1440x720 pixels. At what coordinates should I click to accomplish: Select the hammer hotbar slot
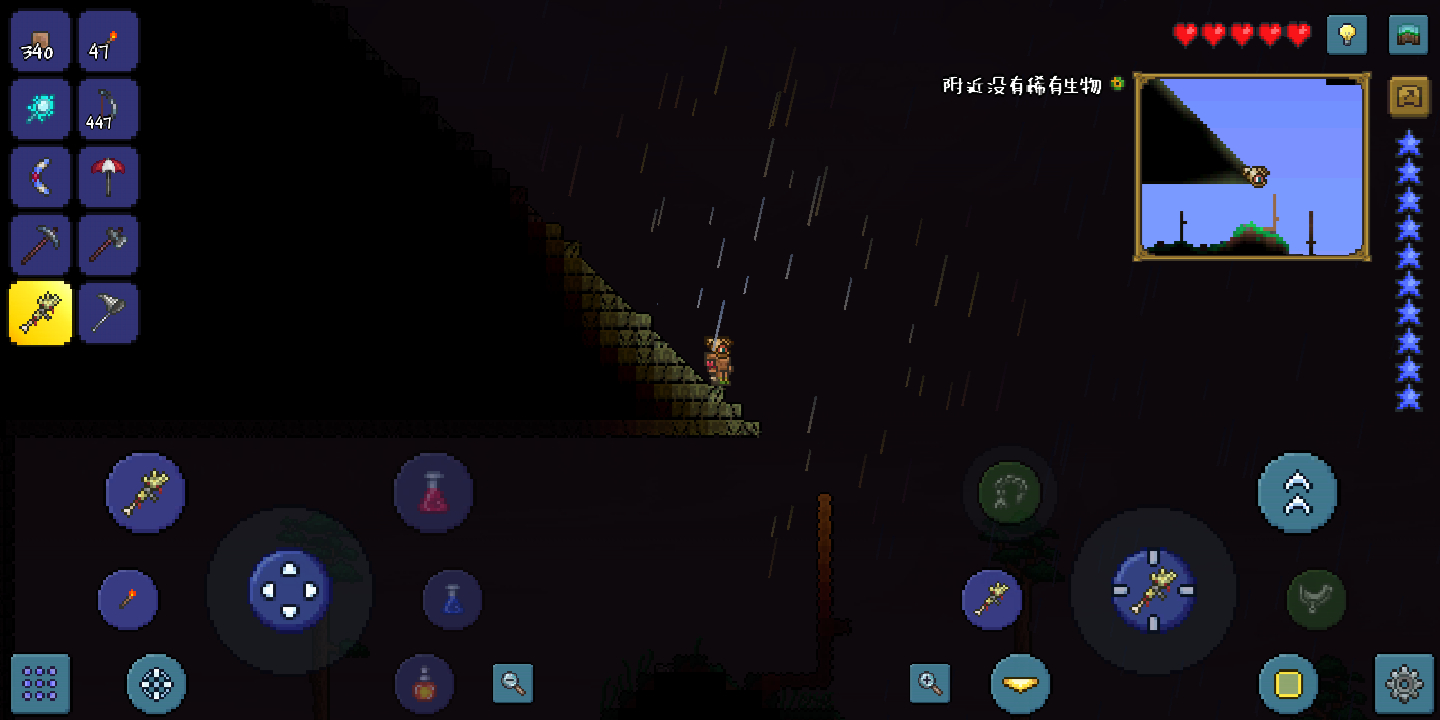108,245
